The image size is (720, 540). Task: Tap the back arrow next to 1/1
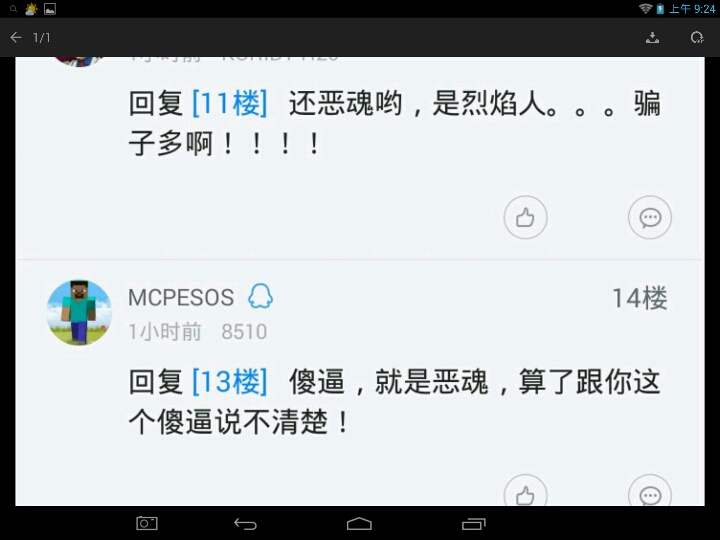point(16,38)
